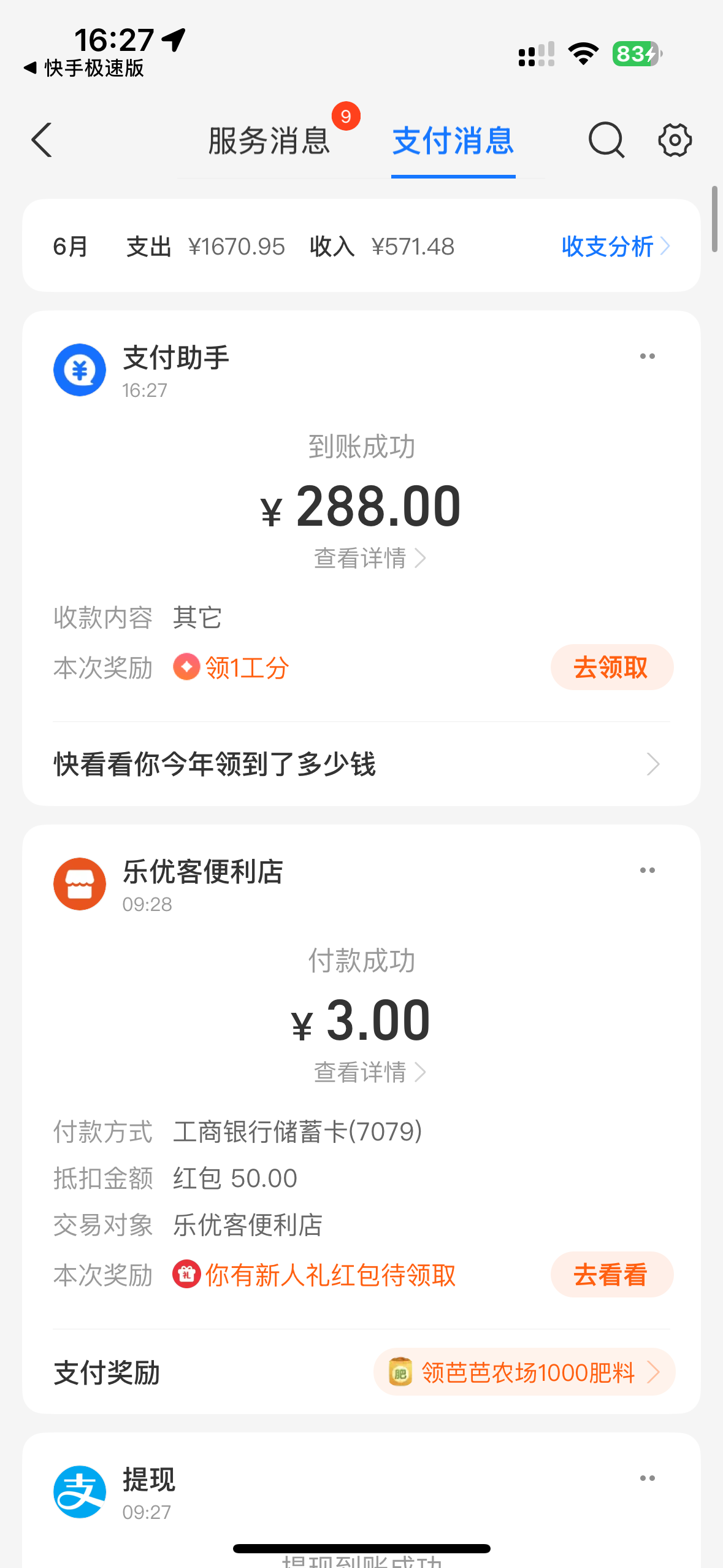Go back using the top-left arrow

[42, 140]
